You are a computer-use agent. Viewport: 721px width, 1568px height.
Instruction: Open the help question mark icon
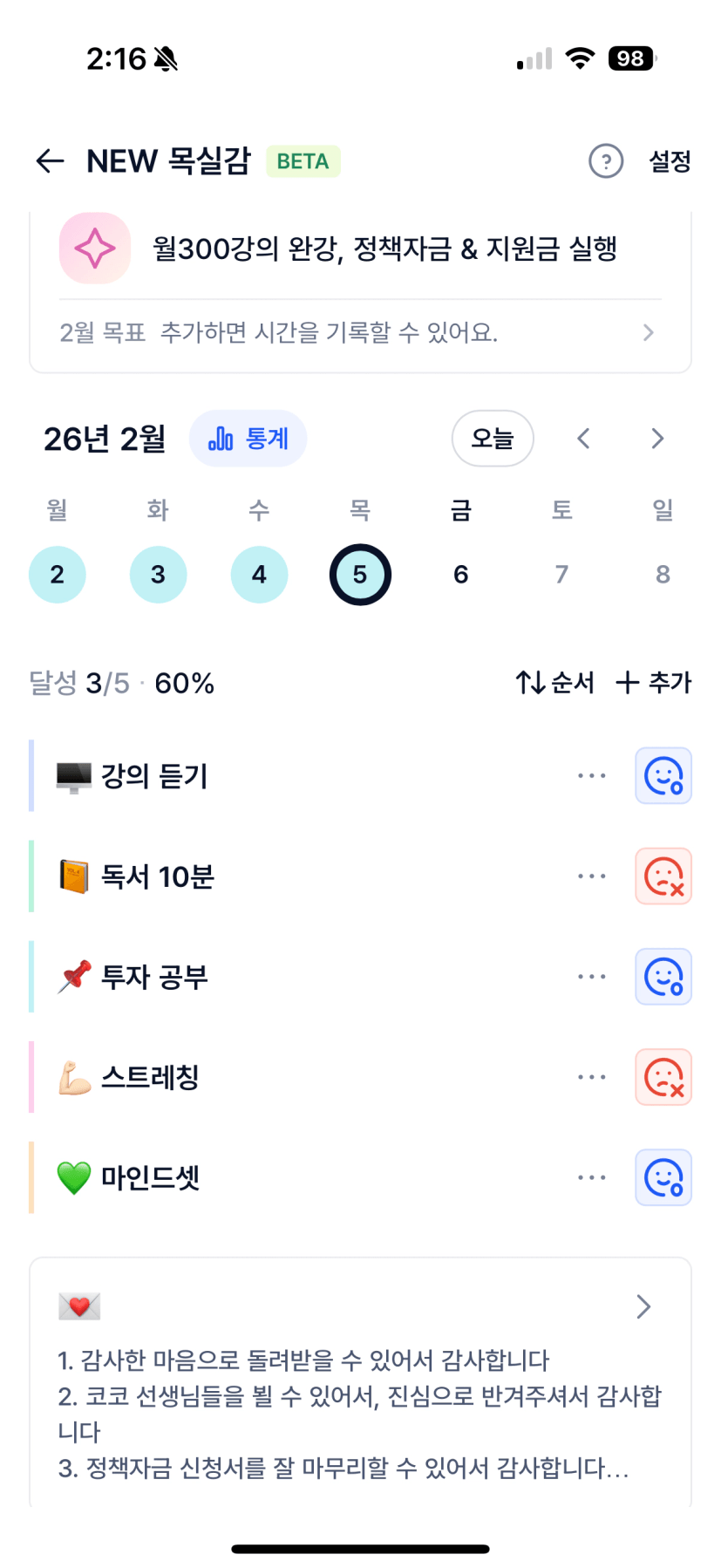click(606, 161)
